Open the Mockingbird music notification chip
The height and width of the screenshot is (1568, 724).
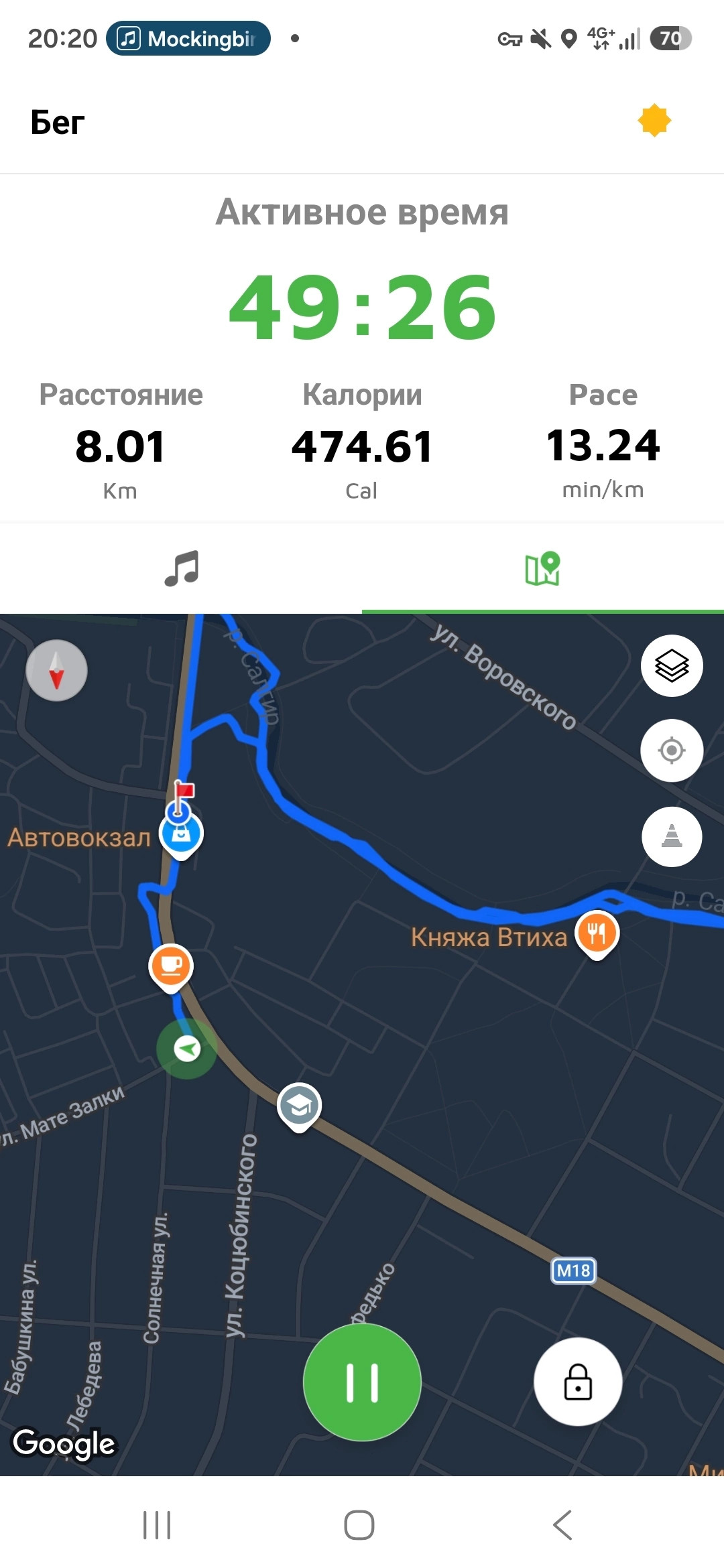(x=188, y=38)
